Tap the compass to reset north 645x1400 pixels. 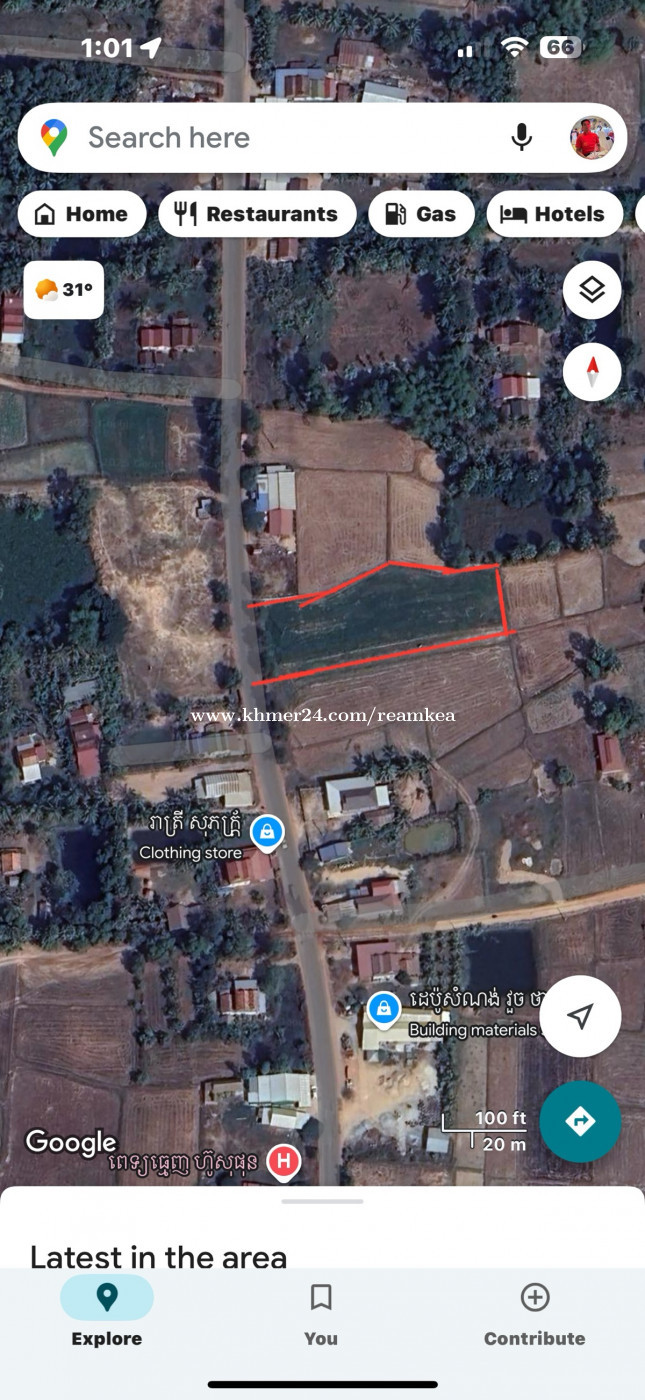point(592,372)
